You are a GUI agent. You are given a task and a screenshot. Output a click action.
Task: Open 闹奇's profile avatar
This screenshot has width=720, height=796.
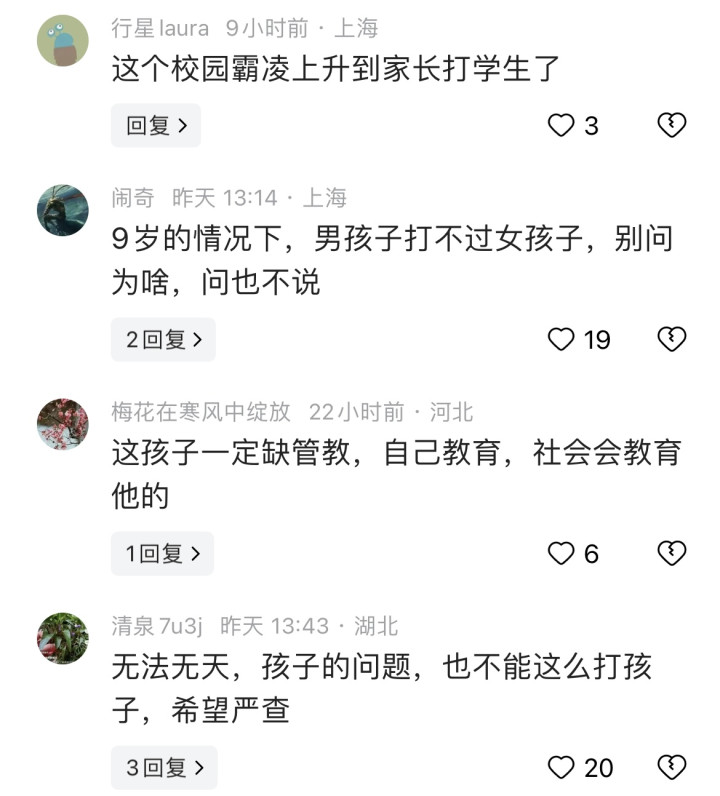click(63, 210)
